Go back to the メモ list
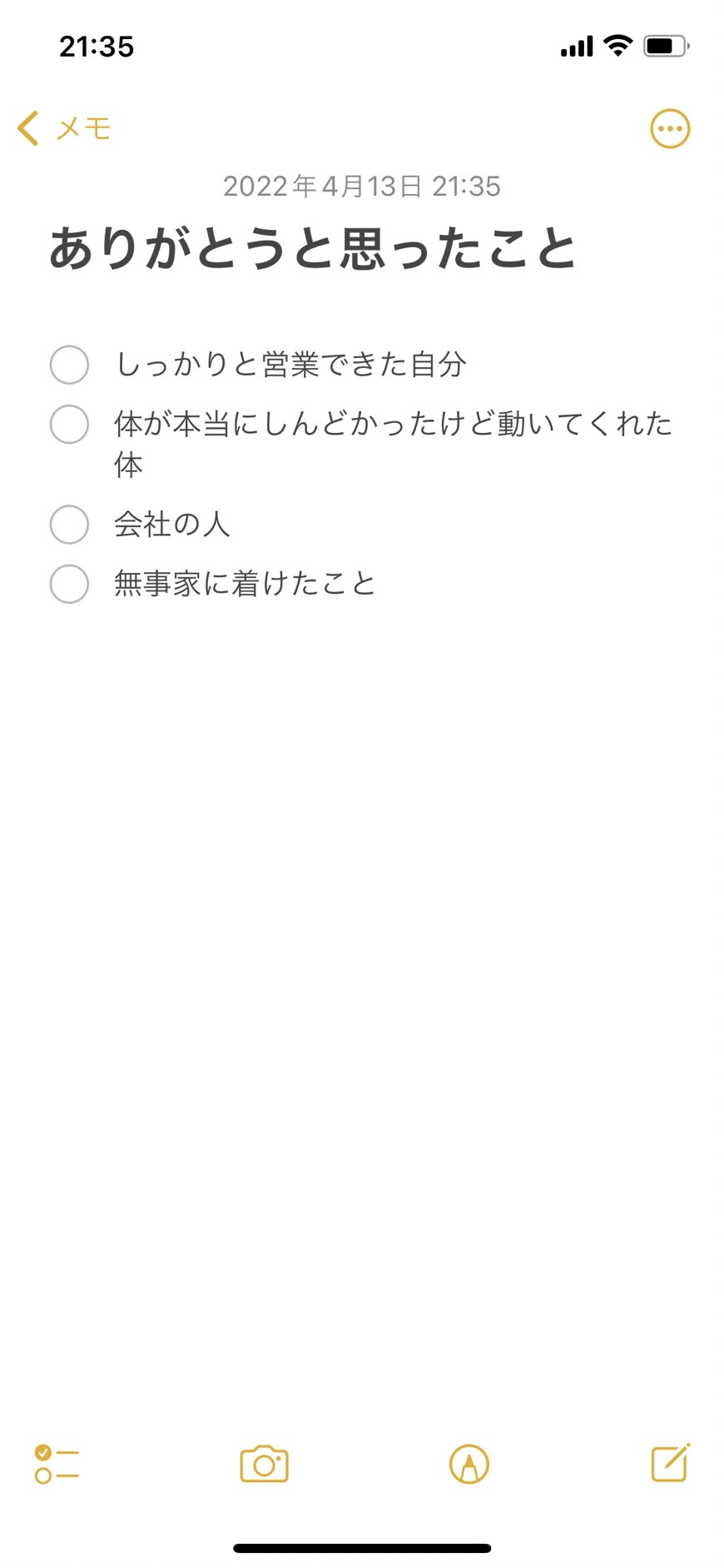The image size is (724, 1568). pyautogui.click(x=64, y=128)
